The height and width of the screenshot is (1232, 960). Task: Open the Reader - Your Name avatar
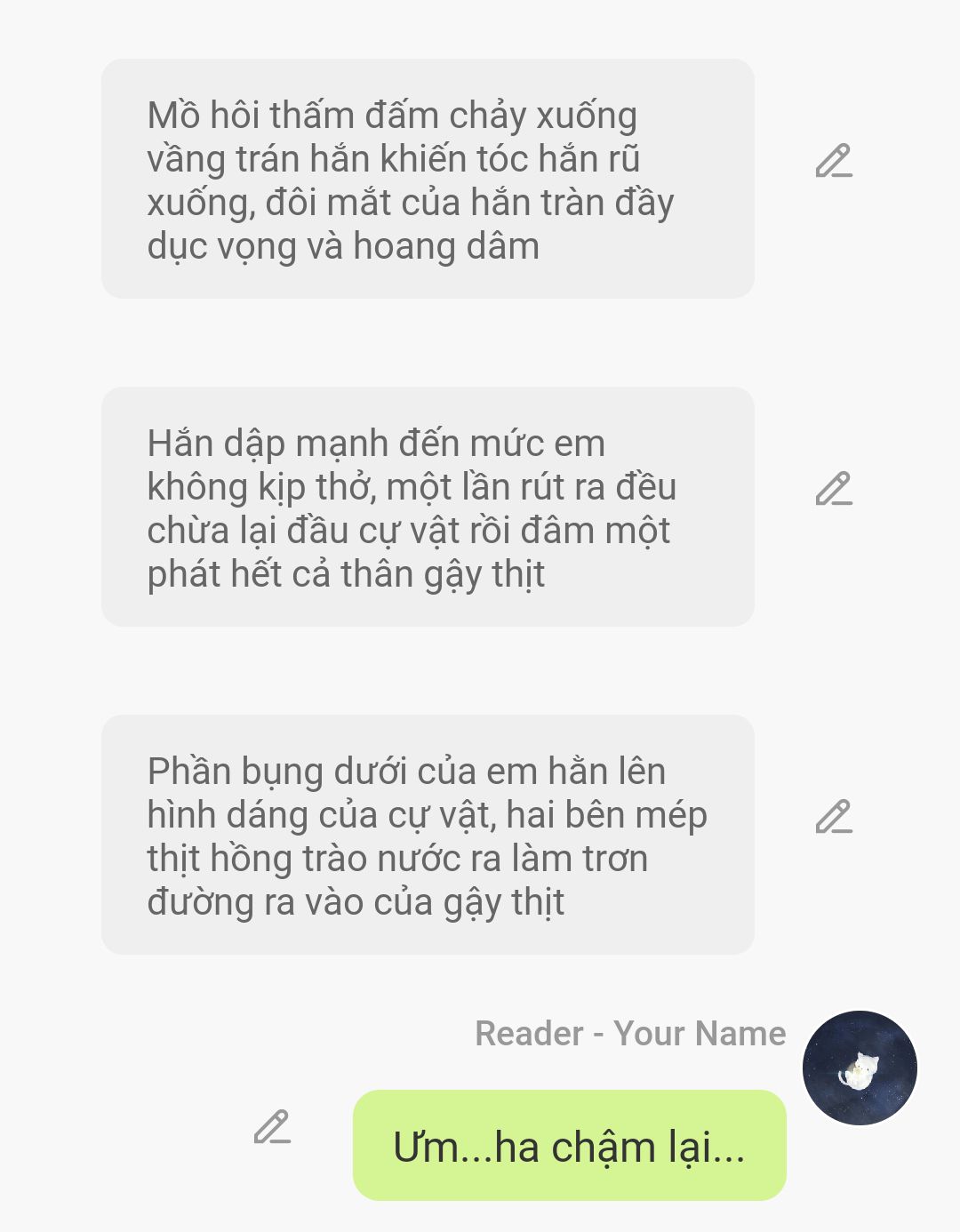859,1068
